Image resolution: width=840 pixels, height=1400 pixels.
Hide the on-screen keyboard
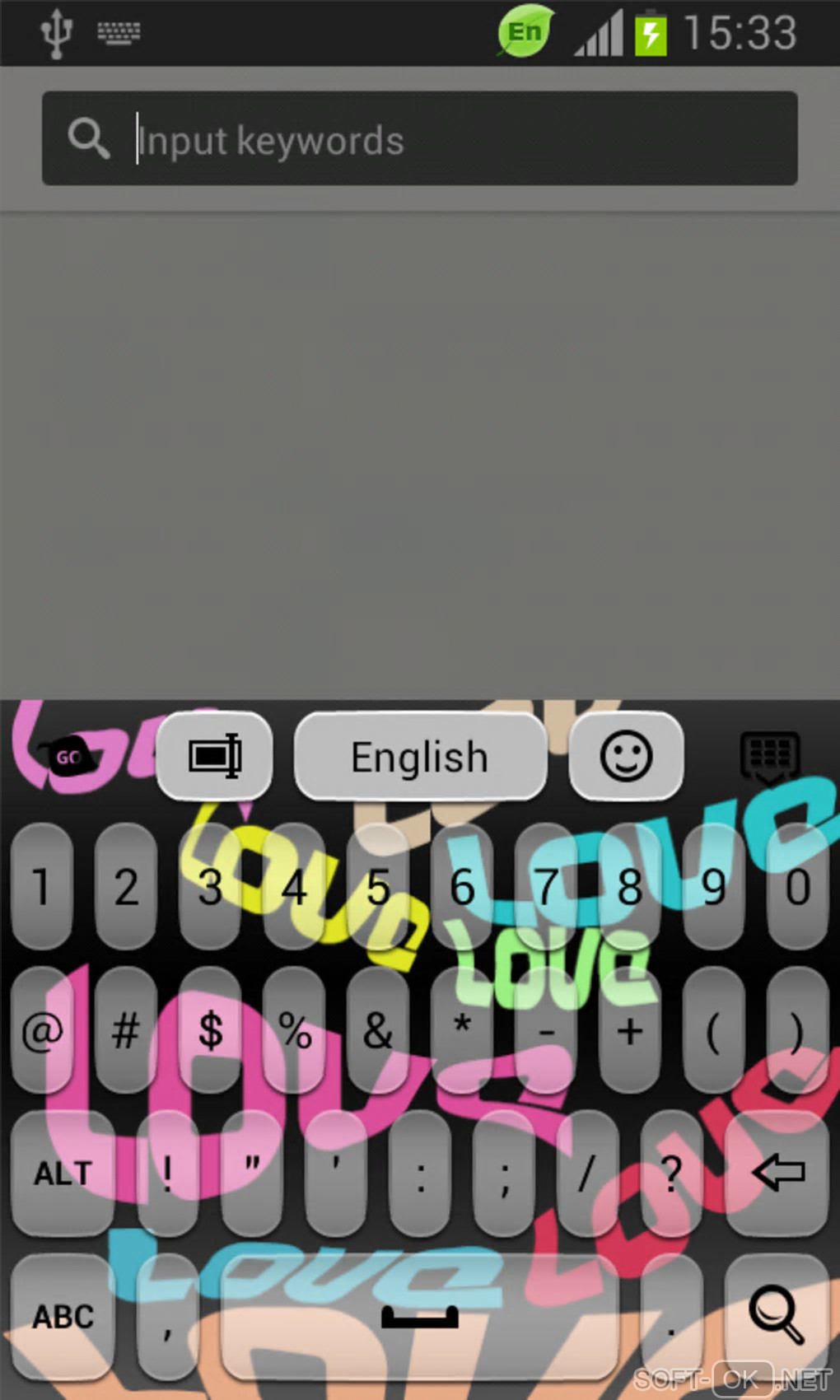[770, 755]
